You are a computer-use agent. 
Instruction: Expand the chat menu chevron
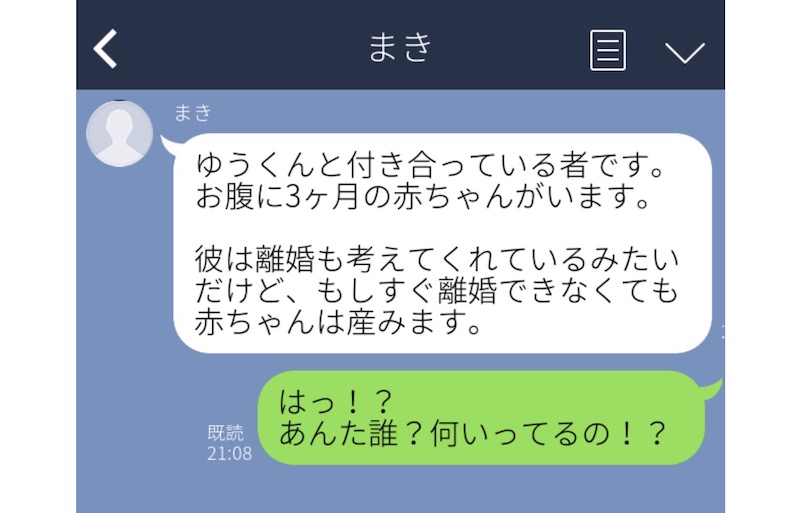coord(684,52)
